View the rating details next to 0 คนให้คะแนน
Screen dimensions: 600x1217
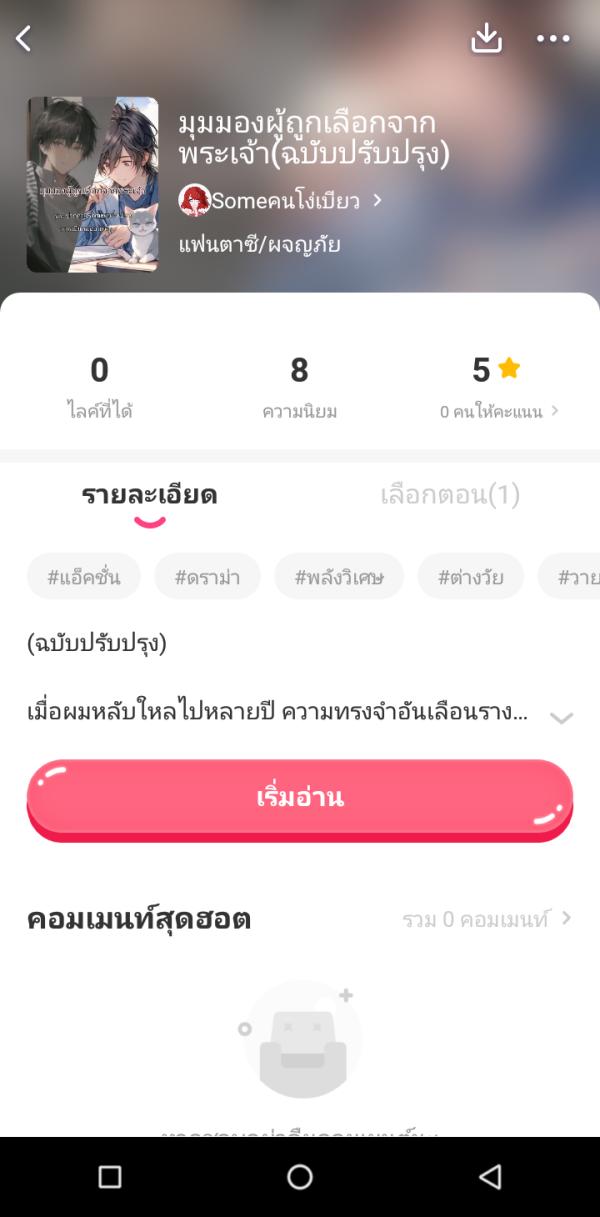(x=499, y=411)
